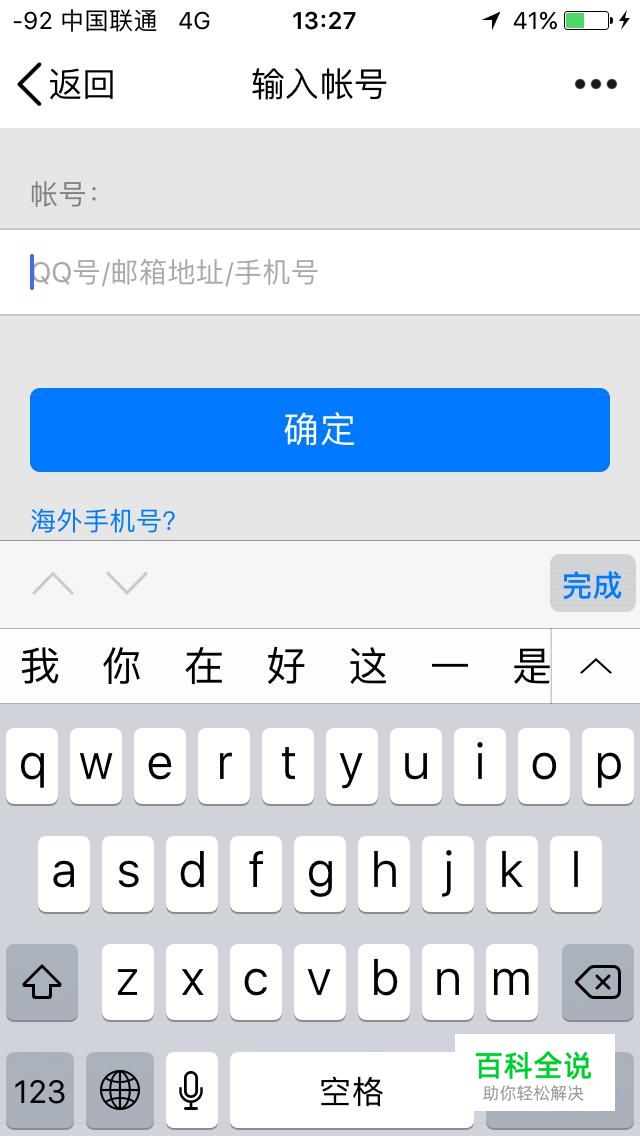Viewport: 640px width, 1136px height.
Task: Focus the QQ号/邮箱地址/手机号 account field
Action: [320, 272]
